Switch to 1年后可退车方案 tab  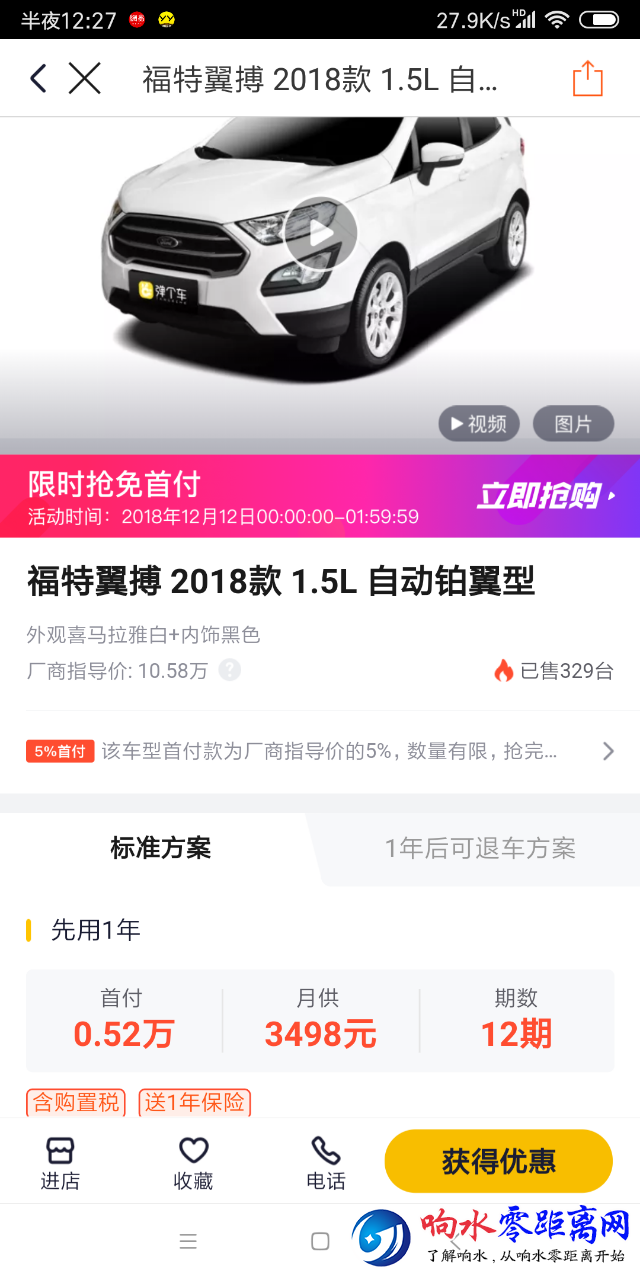(480, 849)
